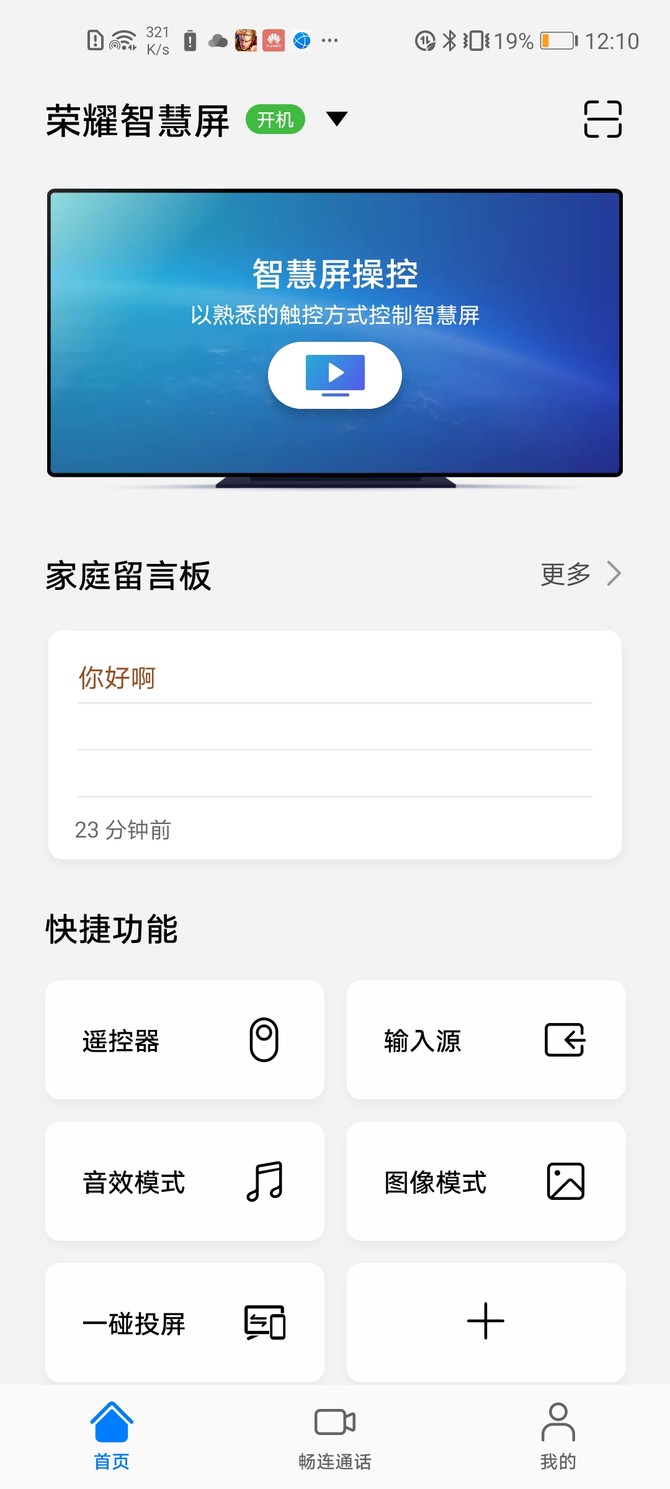Start 智慧屏操控 screen control
670x1489 pixels.
click(x=335, y=375)
